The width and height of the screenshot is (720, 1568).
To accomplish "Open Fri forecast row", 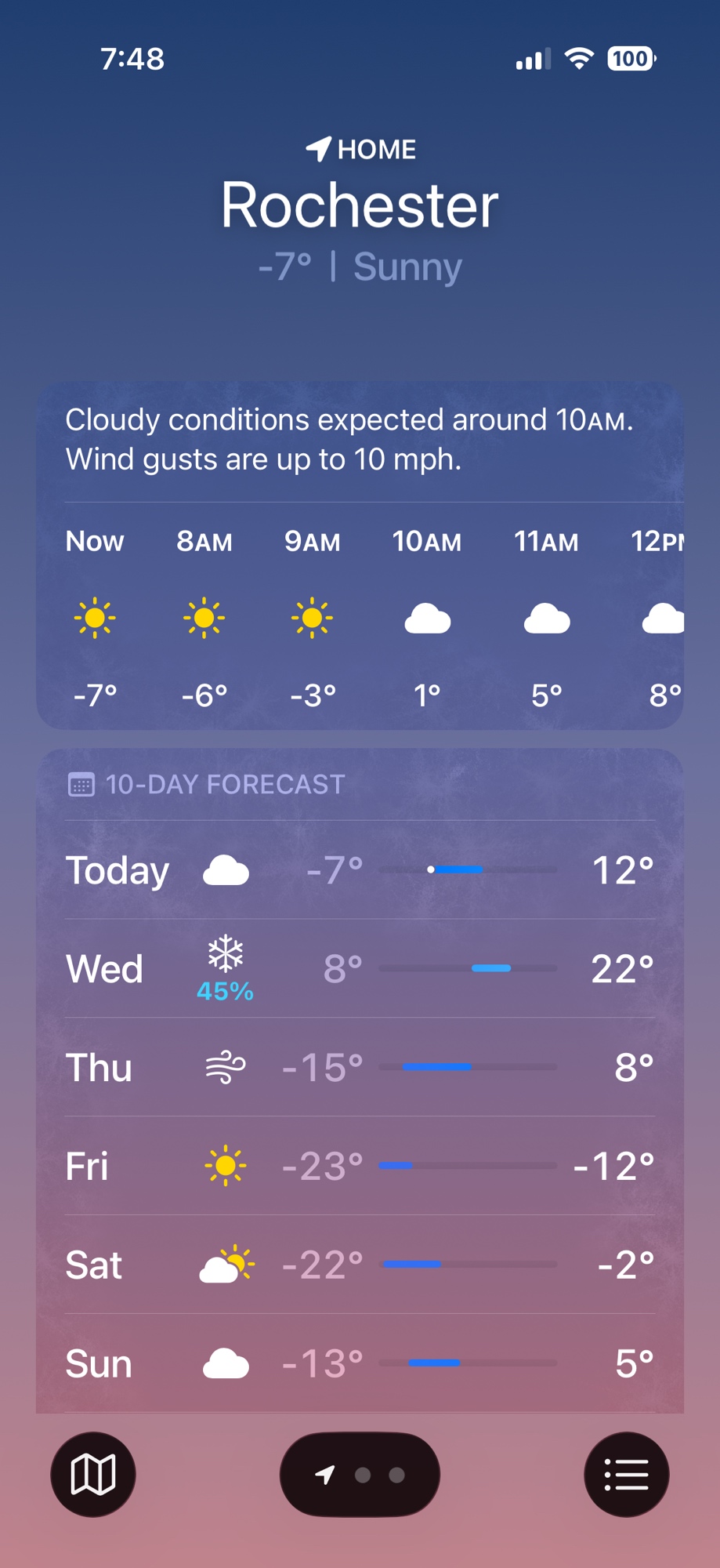I will 360,1167.
